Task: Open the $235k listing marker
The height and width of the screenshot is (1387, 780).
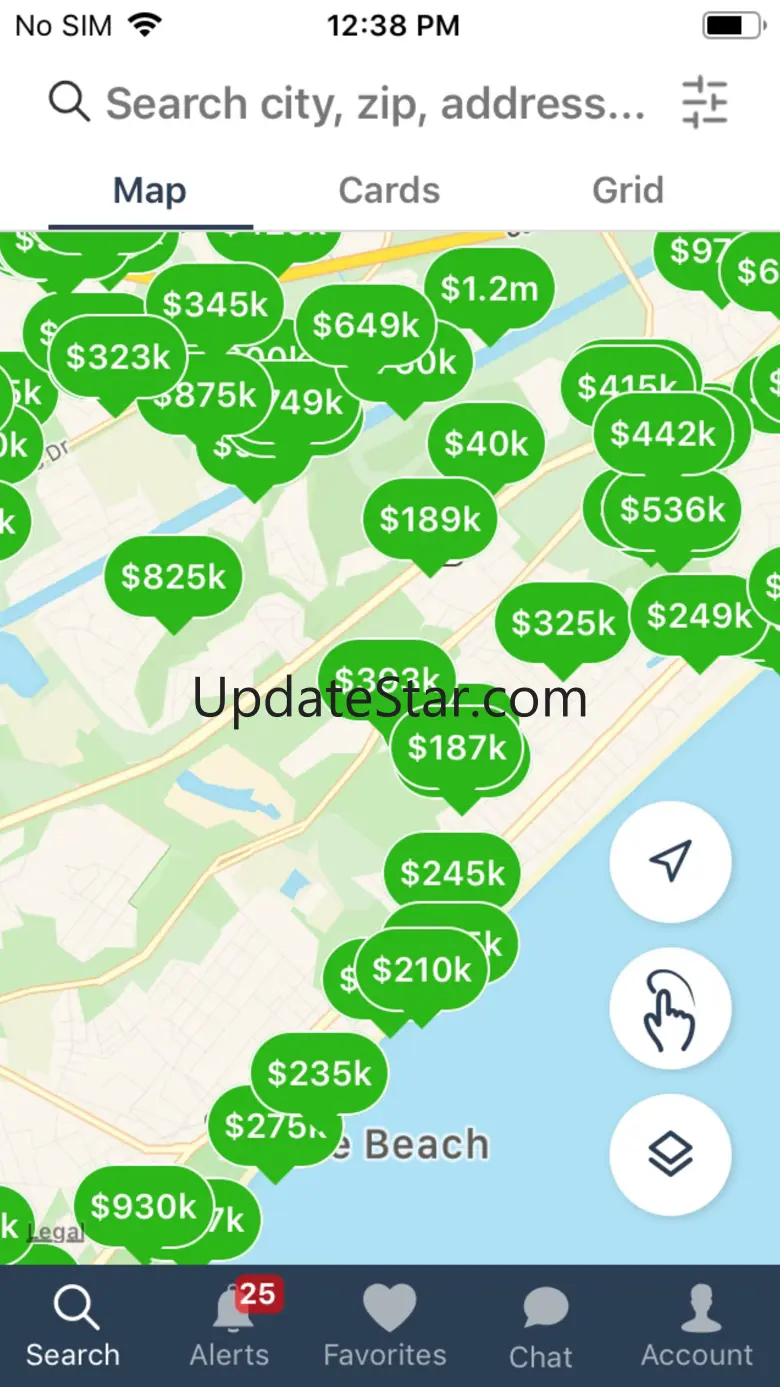Action: (319, 1074)
